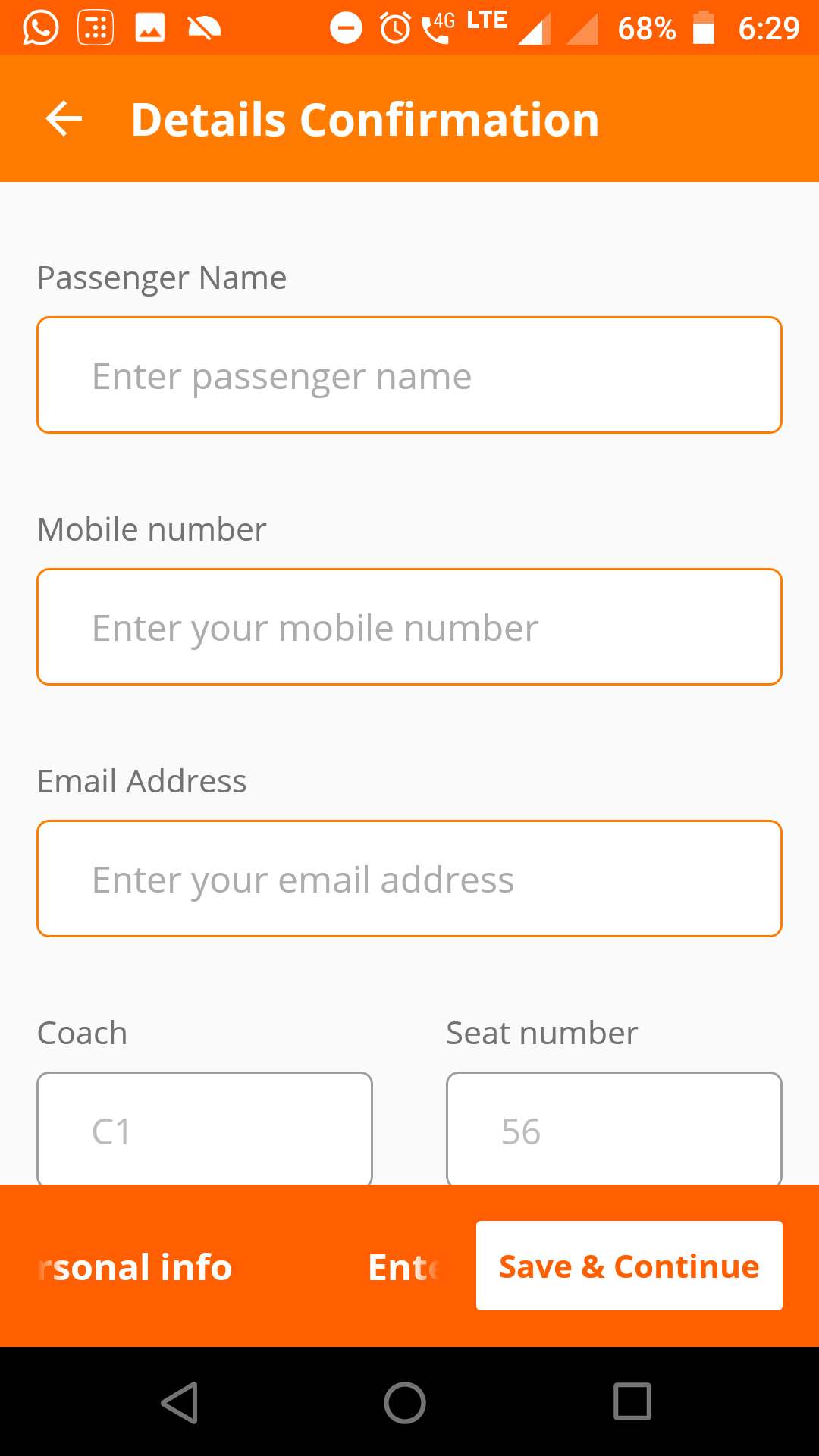Image resolution: width=819 pixels, height=1456 pixels.
Task: Go to the home screen
Action: pyautogui.click(x=405, y=1402)
